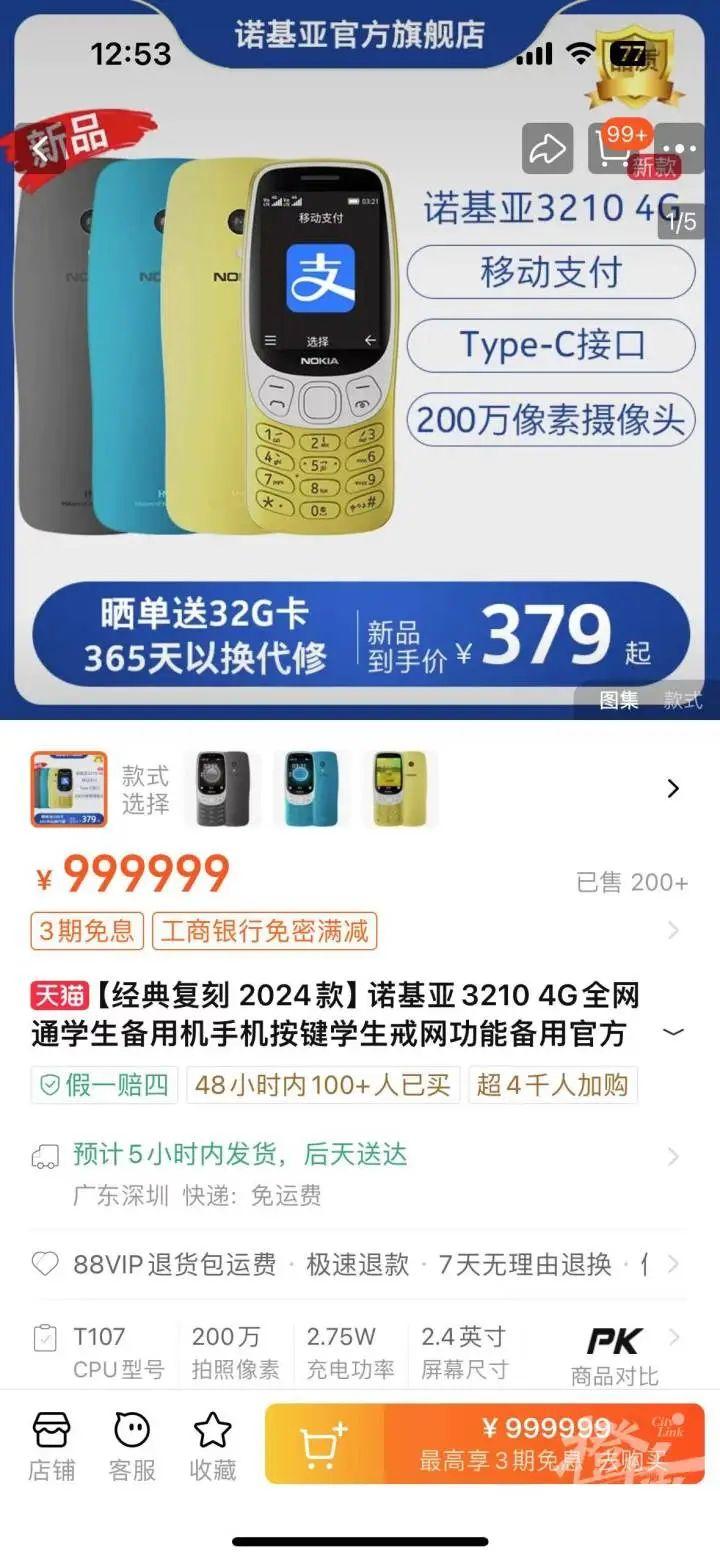The image size is (720, 1561).
Task: Expand the full product title
Action: tap(673, 1032)
